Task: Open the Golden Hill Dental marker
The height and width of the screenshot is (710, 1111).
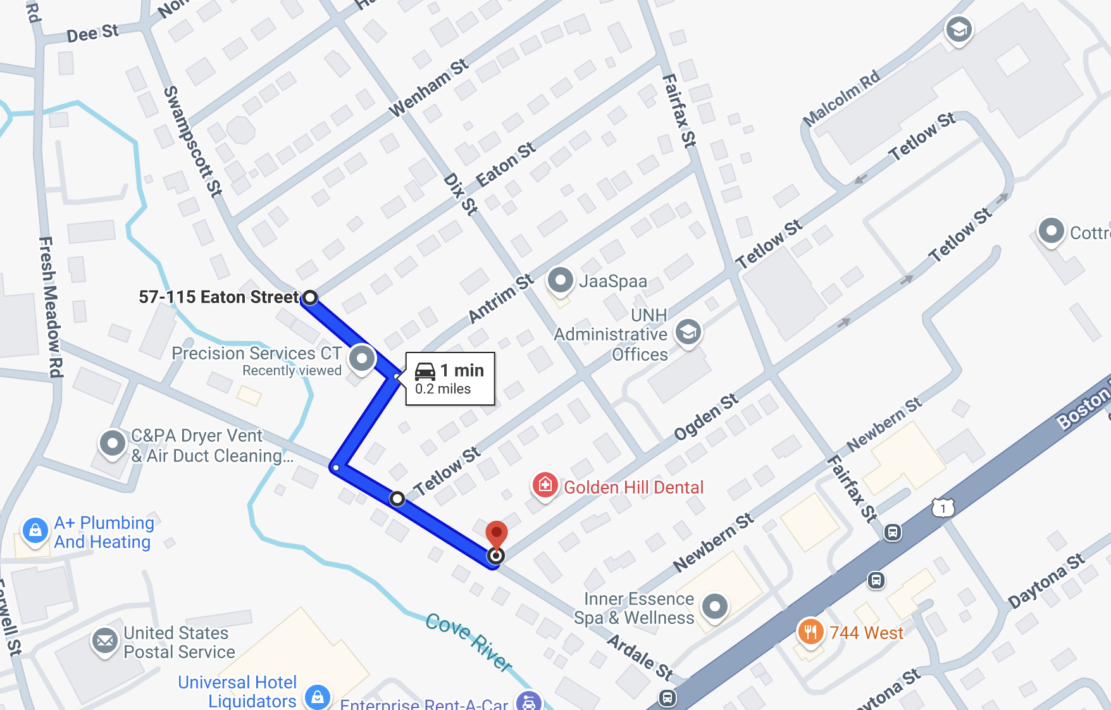Action: (546, 487)
